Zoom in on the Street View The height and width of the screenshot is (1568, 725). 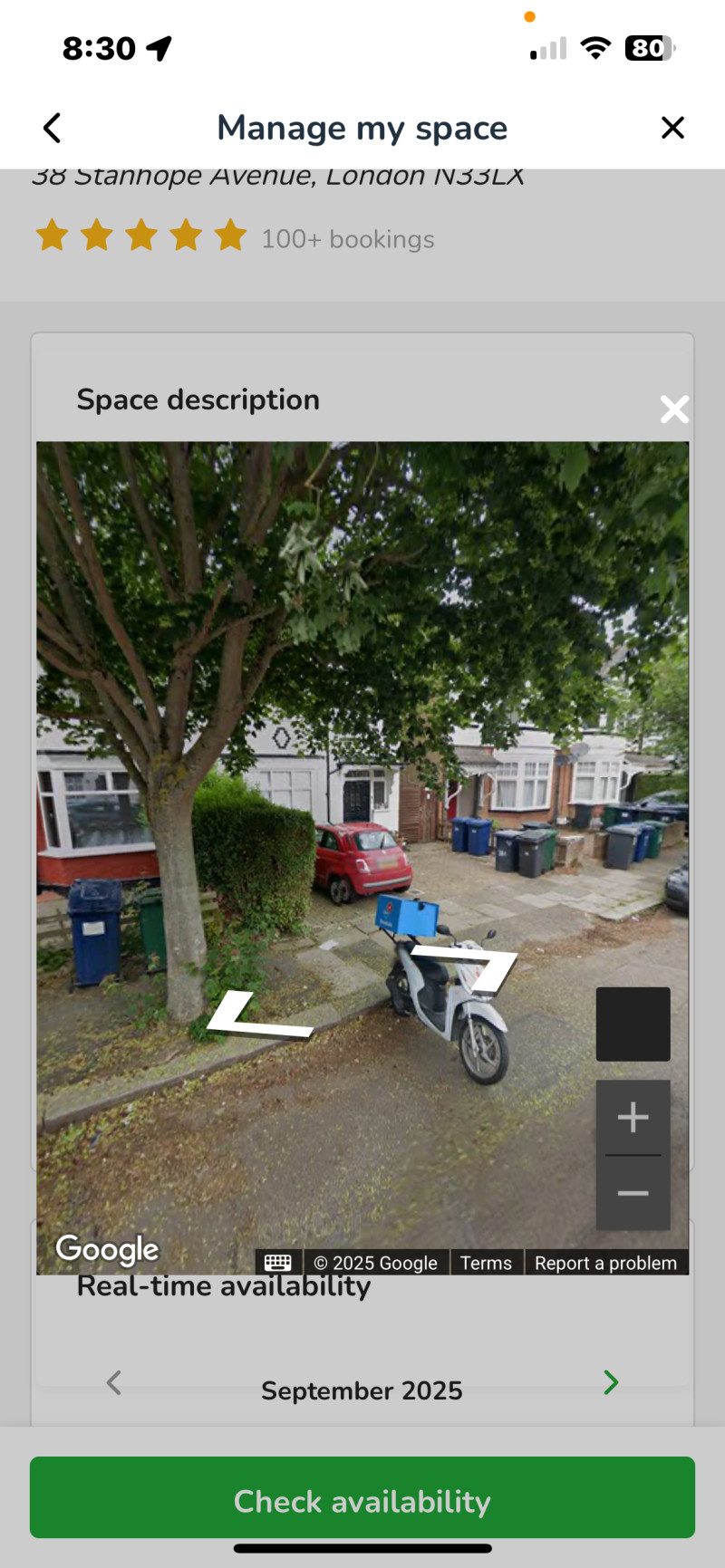(x=633, y=1117)
